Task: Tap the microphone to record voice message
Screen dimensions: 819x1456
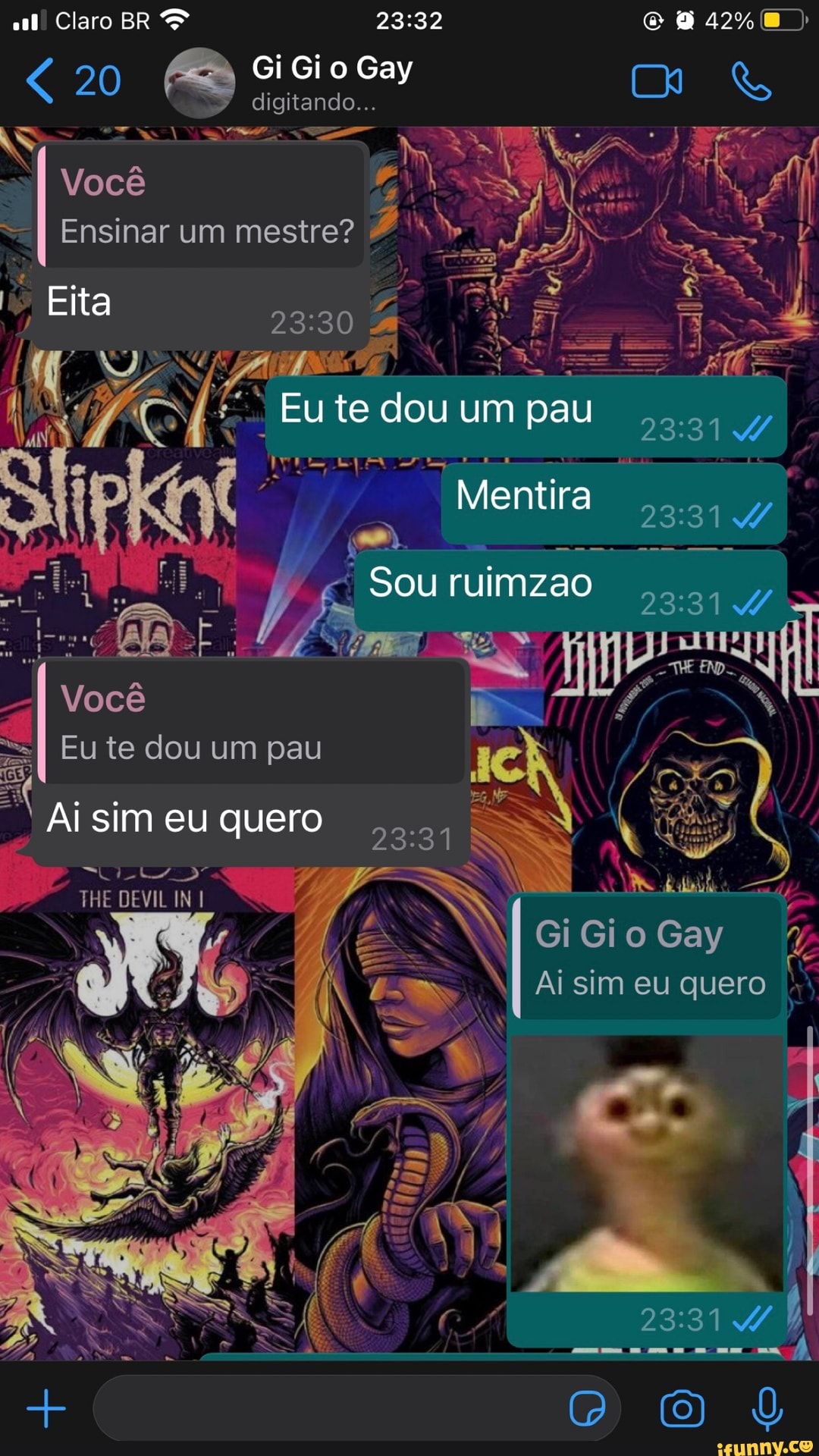Action: 767,1409
